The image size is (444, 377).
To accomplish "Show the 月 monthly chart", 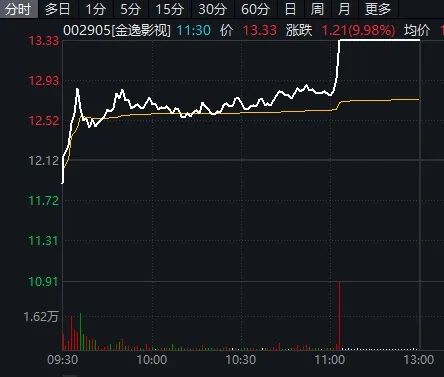I will pos(344,9).
